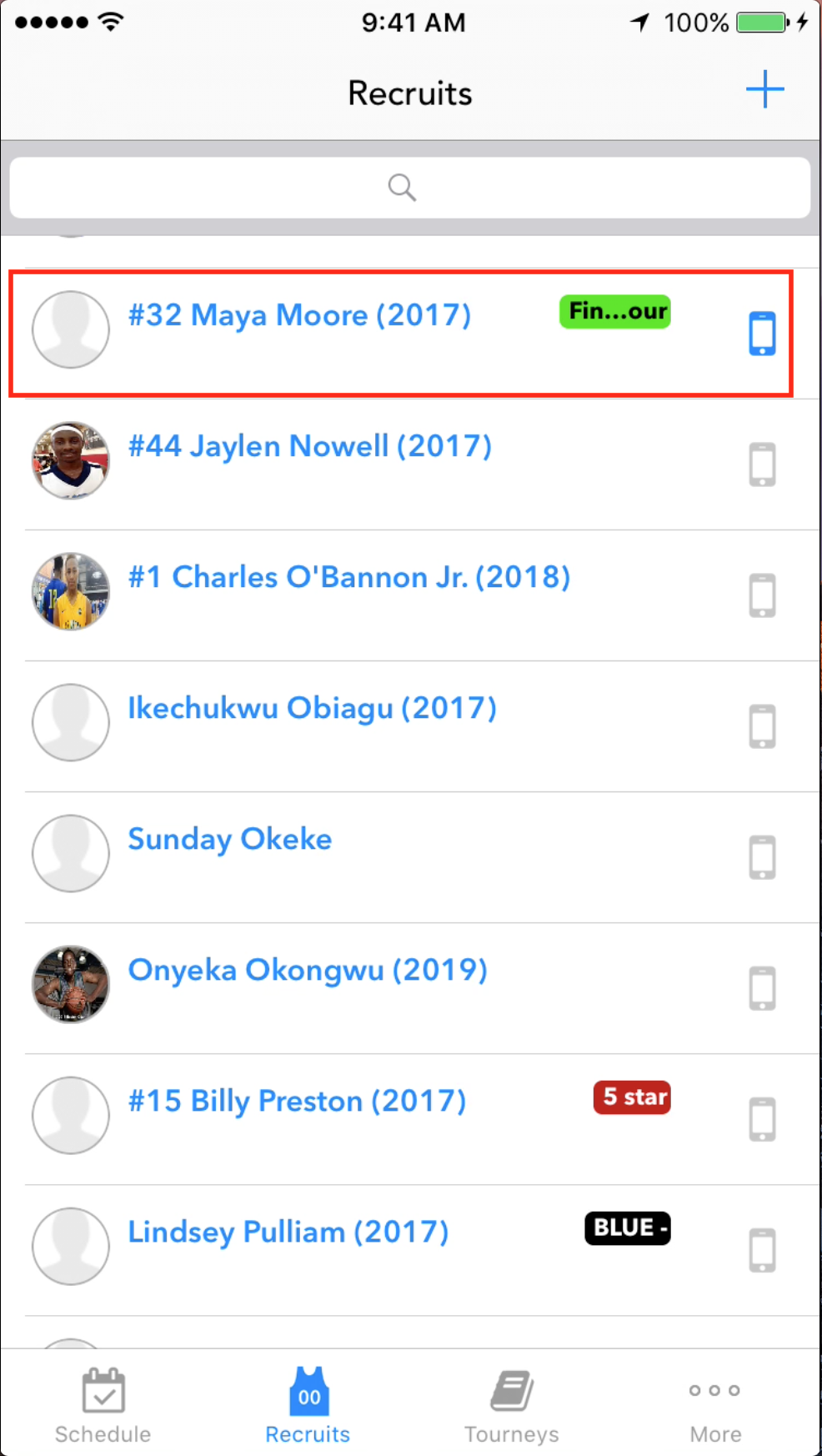Tap the phone icon beside Billy Preston

[762, 1119]
